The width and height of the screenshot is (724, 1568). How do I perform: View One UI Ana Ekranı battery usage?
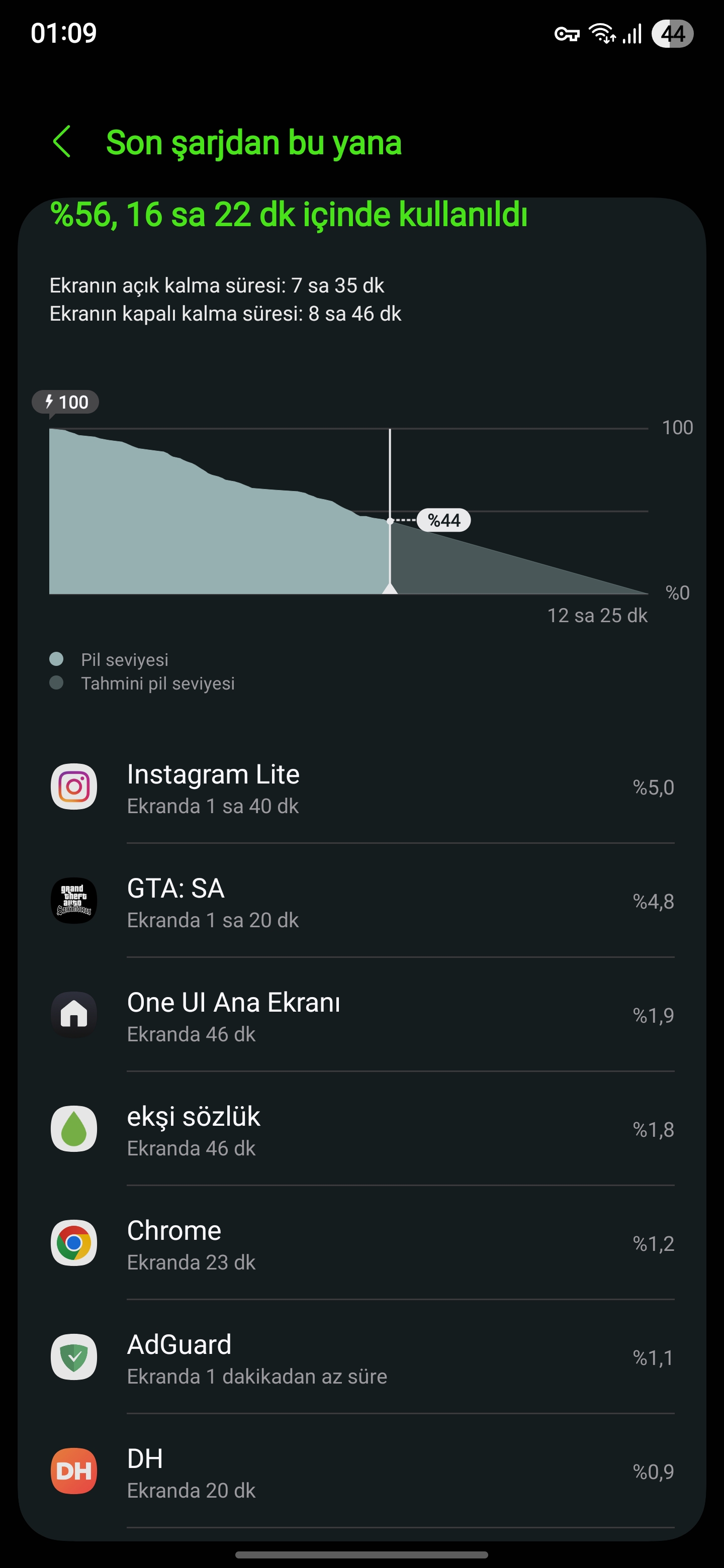pyautogui.click(x=361, y=1015)
